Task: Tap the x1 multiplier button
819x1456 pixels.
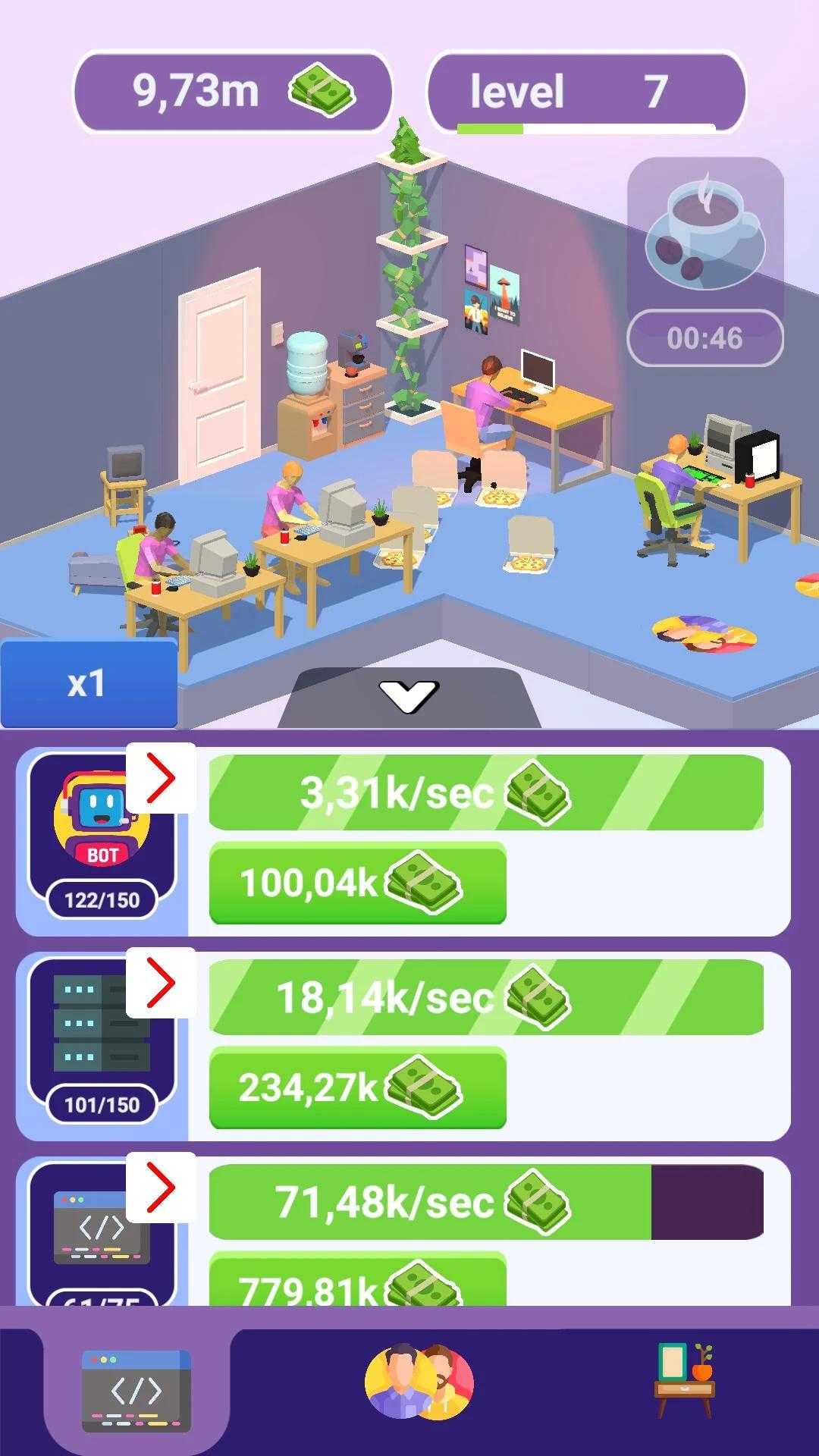Action: click(x=88, y=683)
